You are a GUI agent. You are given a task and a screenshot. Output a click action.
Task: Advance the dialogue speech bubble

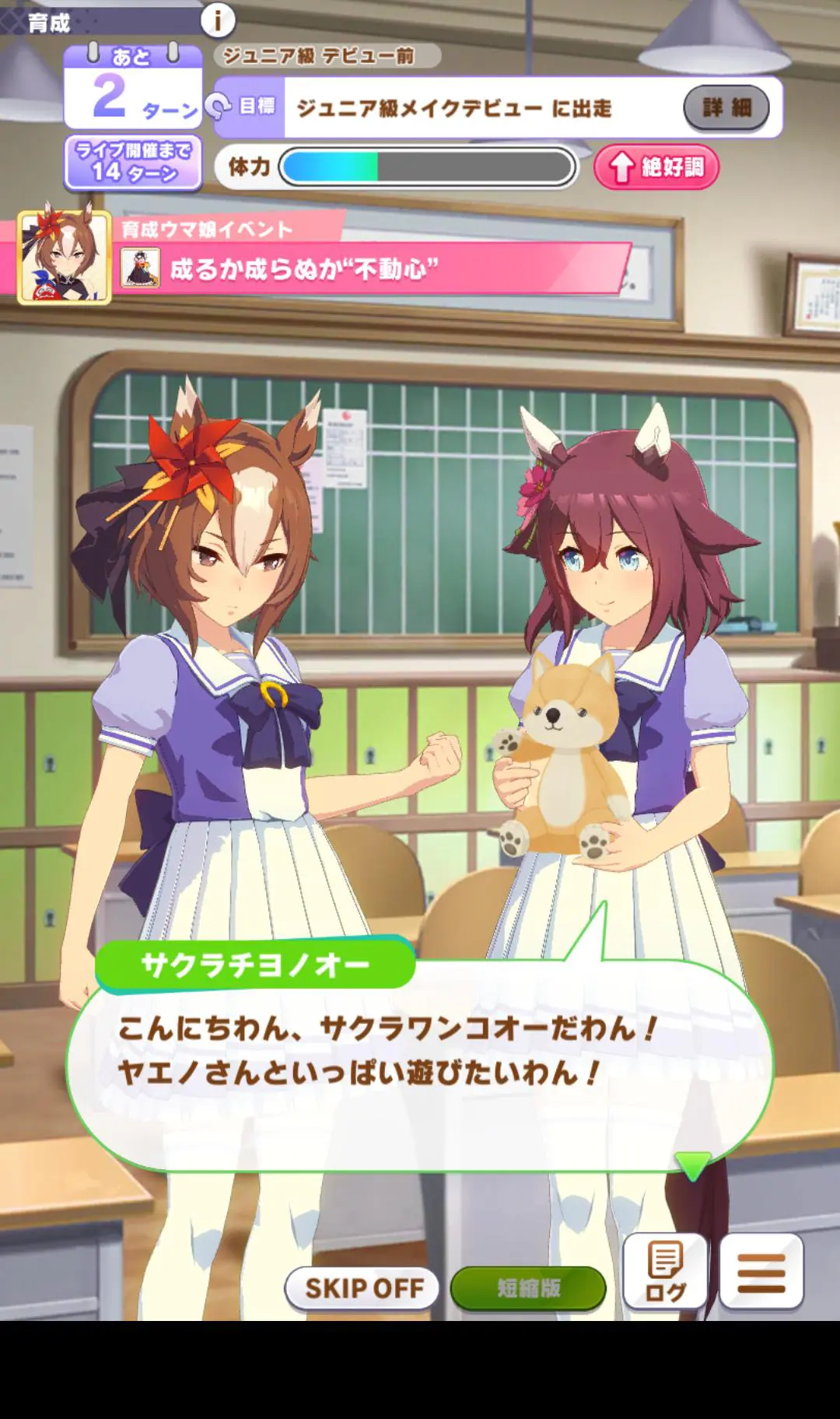(x=420, y=1074)
